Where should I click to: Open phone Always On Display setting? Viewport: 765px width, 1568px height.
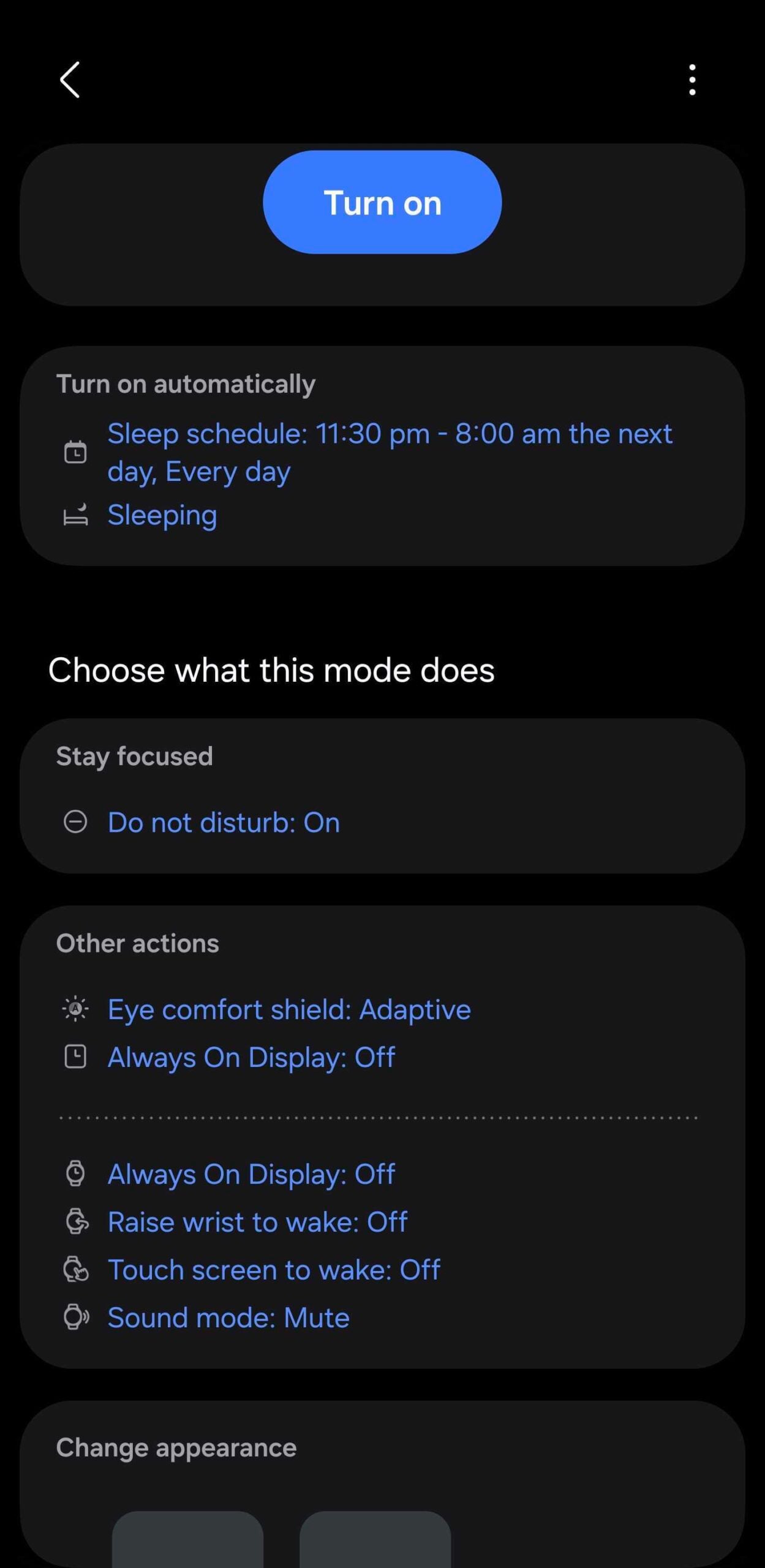[251, 1057]
